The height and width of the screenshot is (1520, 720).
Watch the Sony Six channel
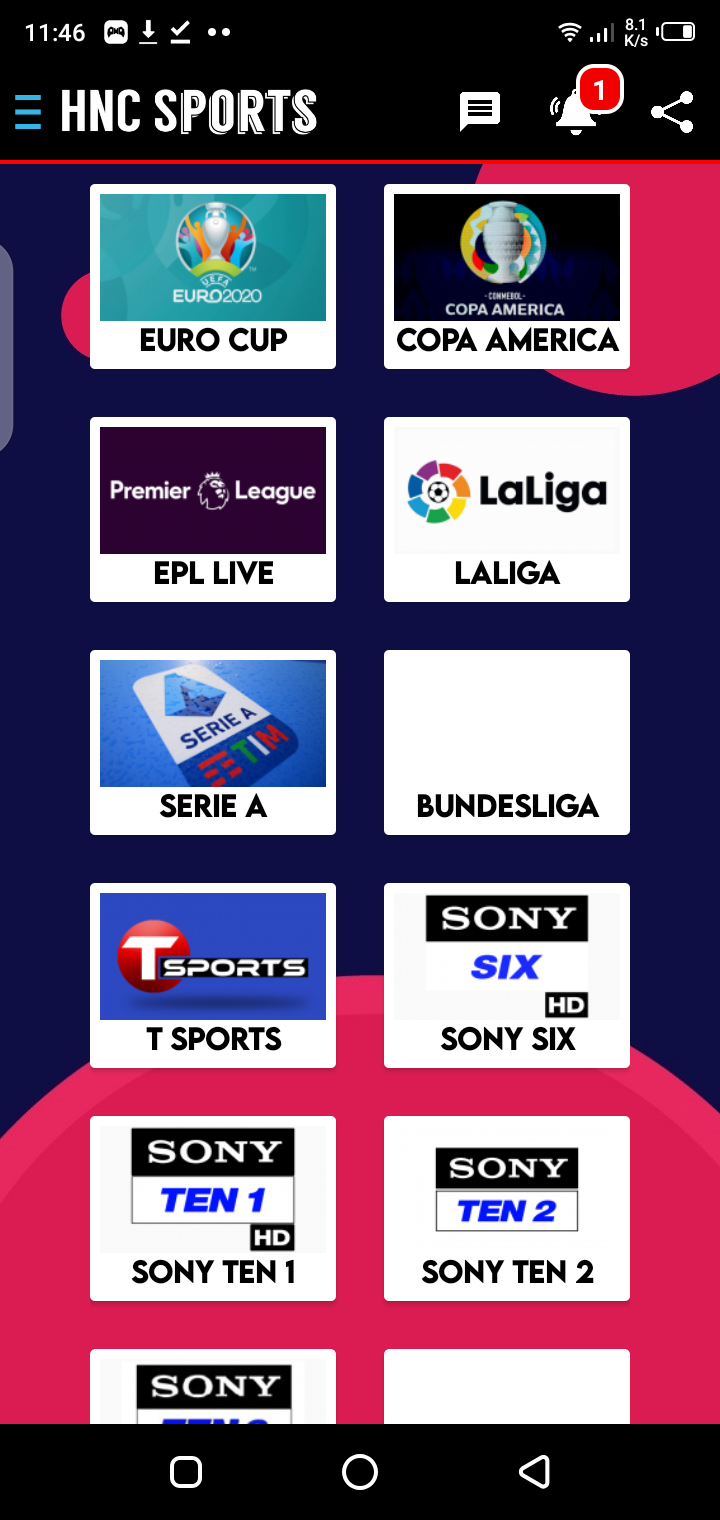pyautogui.click(x=507, y=975)
